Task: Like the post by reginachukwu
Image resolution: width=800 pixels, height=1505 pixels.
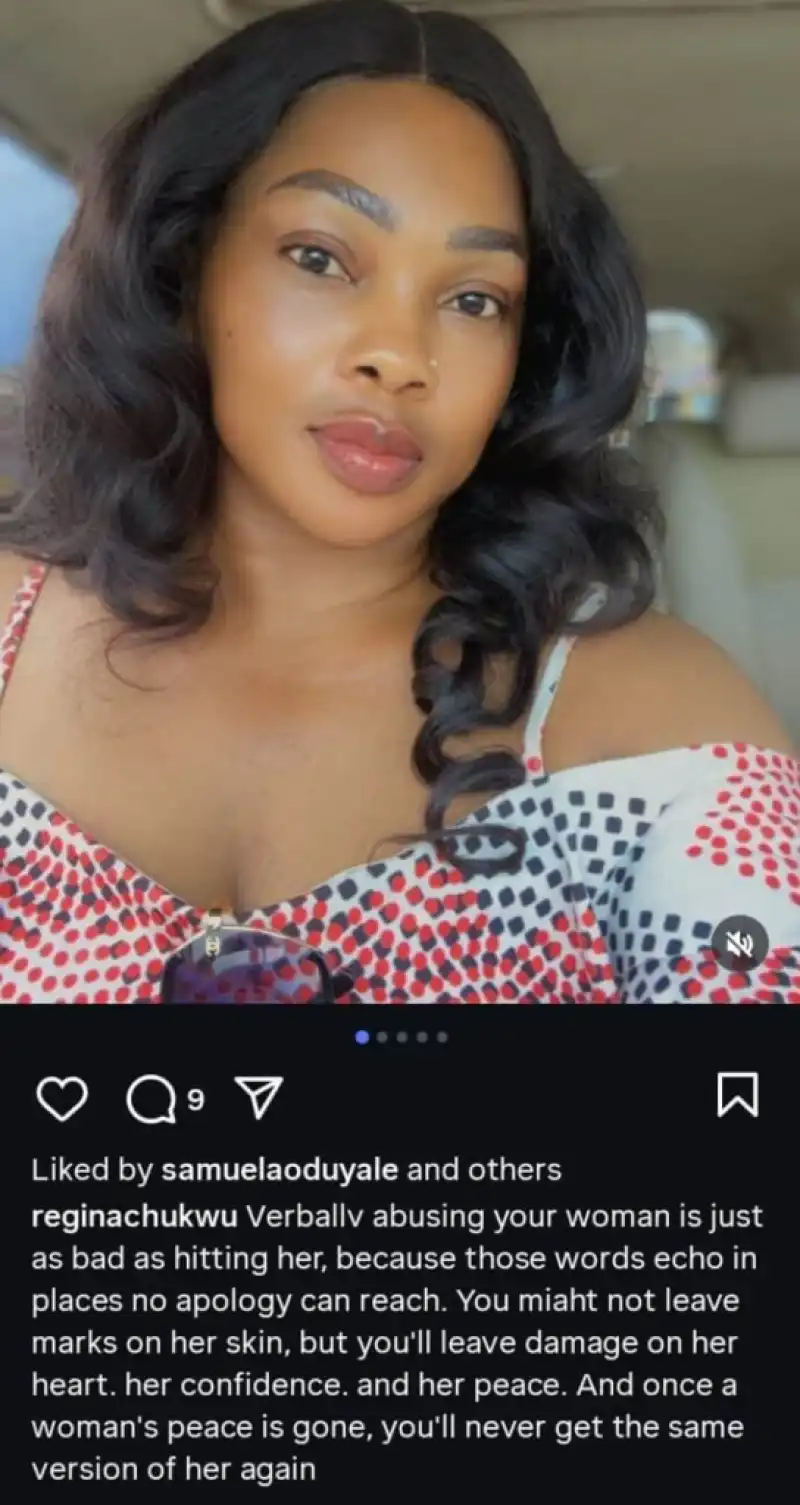Action: [62, 1099]
